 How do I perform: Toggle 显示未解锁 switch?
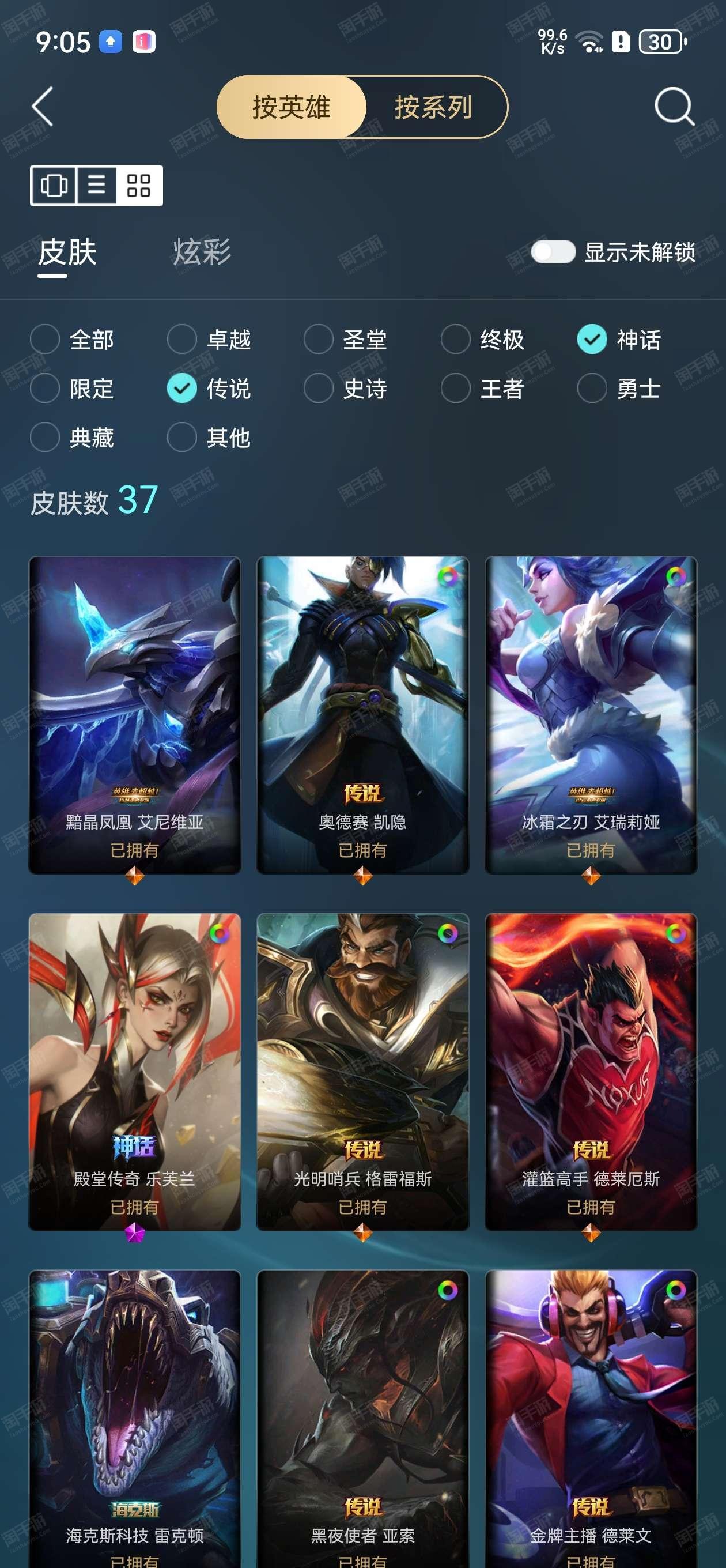[x=553, y=252]
